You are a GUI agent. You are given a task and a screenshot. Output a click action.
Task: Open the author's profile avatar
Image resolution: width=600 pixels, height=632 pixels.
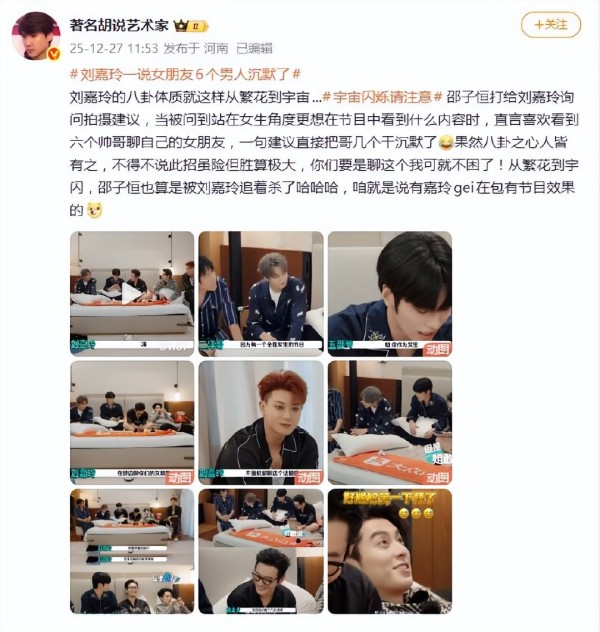[x=36, y=36]
